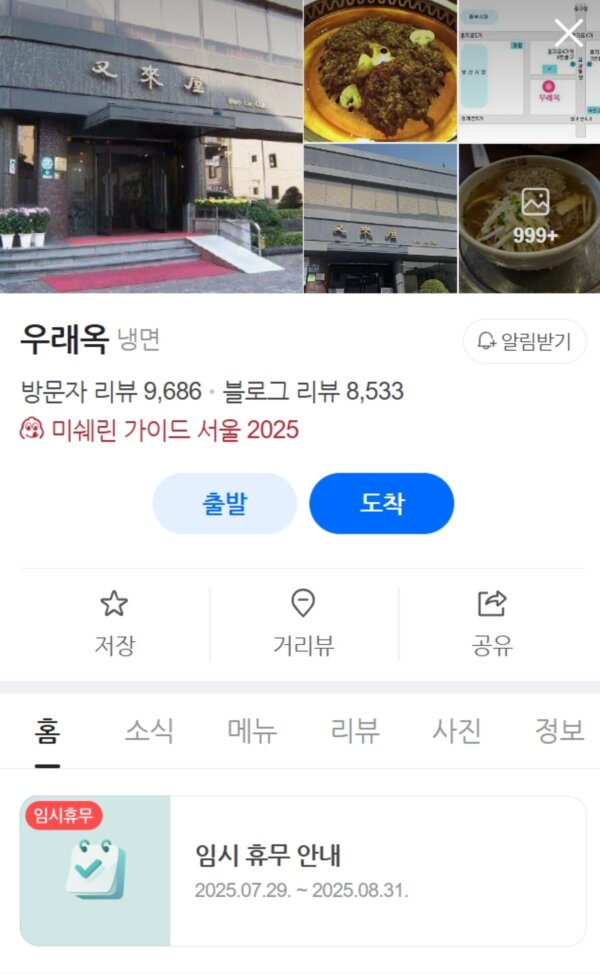Set 우래옥 as destination with 도착
The height and width of the screenshot is (975, 600).
click(x=381, y=503)
